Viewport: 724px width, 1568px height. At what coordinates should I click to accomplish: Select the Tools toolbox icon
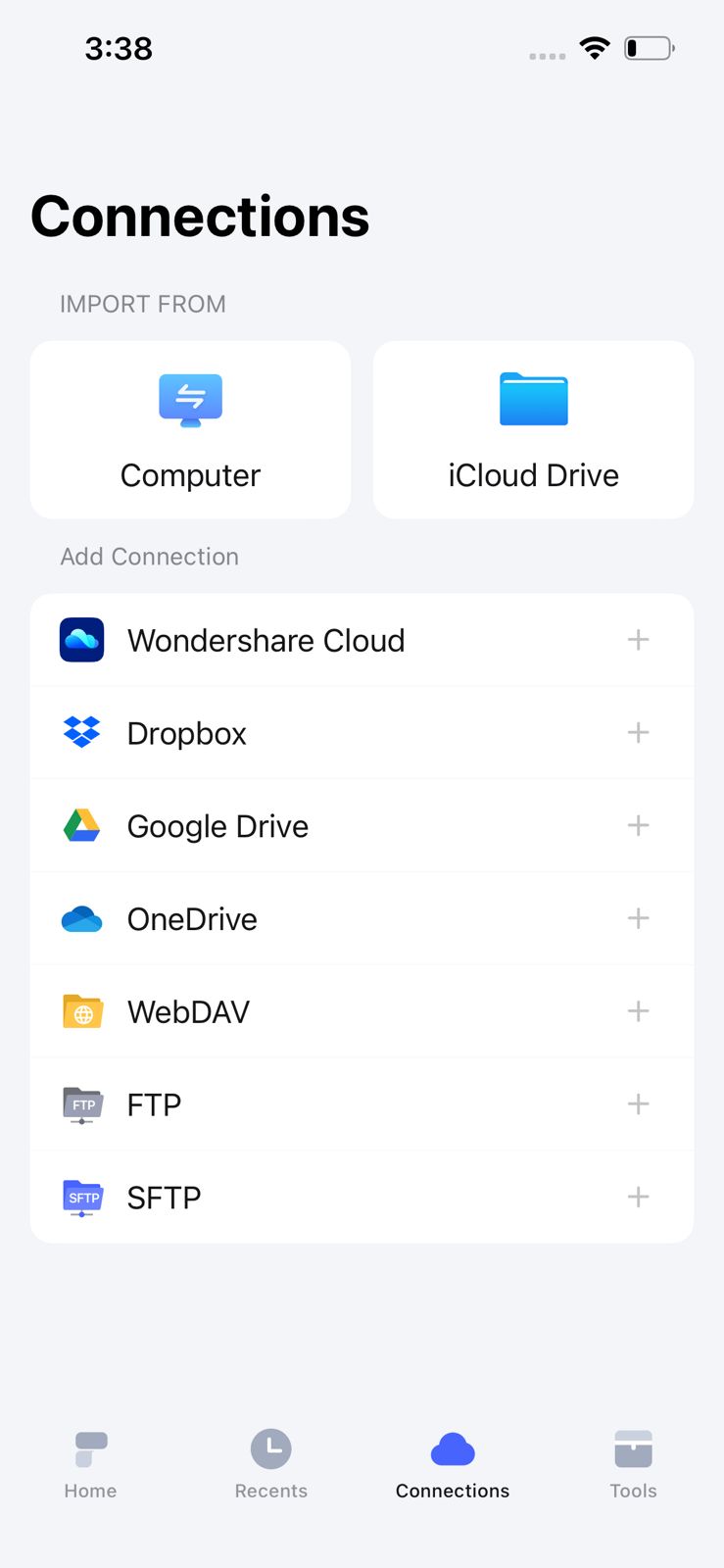coord(633,1447)
